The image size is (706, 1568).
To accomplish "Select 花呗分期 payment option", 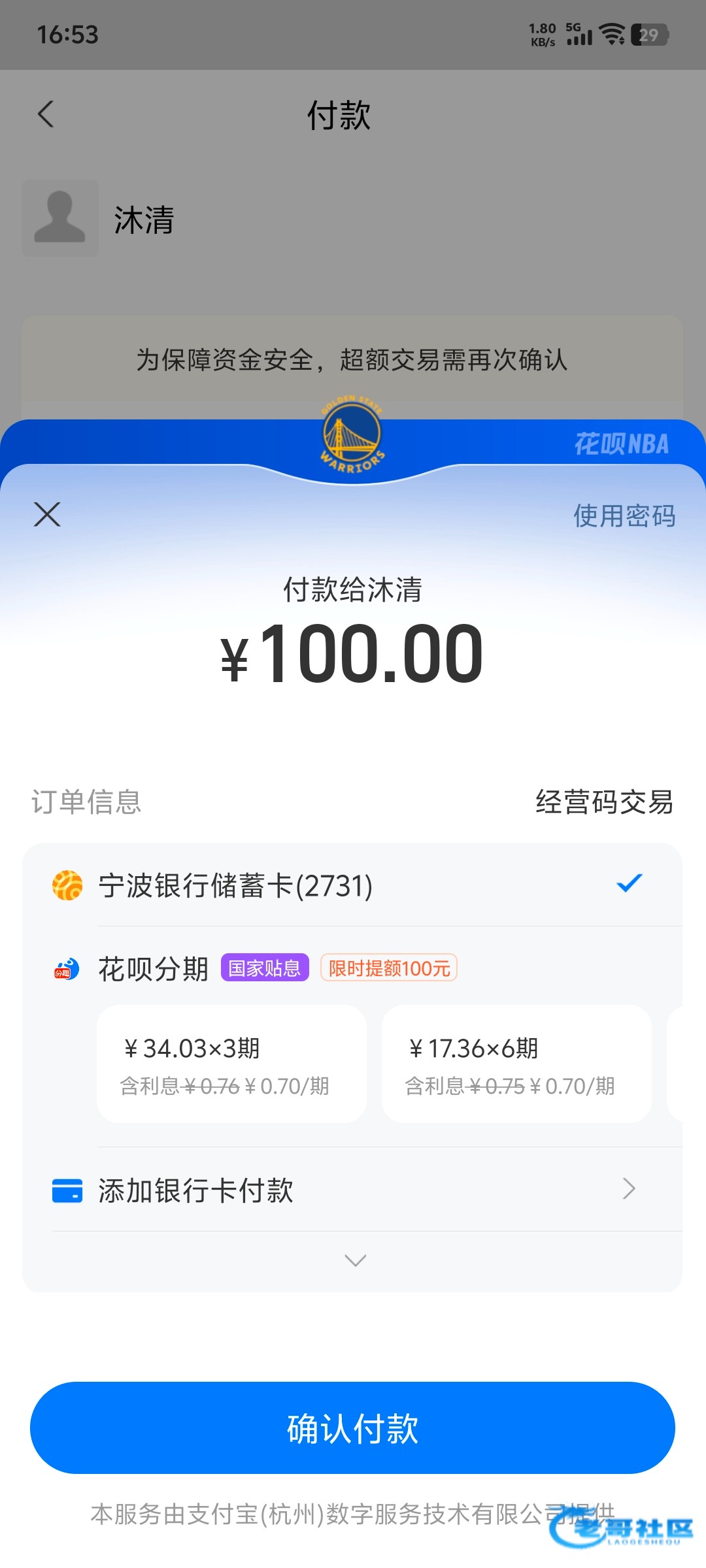I will tap(154, 969).
